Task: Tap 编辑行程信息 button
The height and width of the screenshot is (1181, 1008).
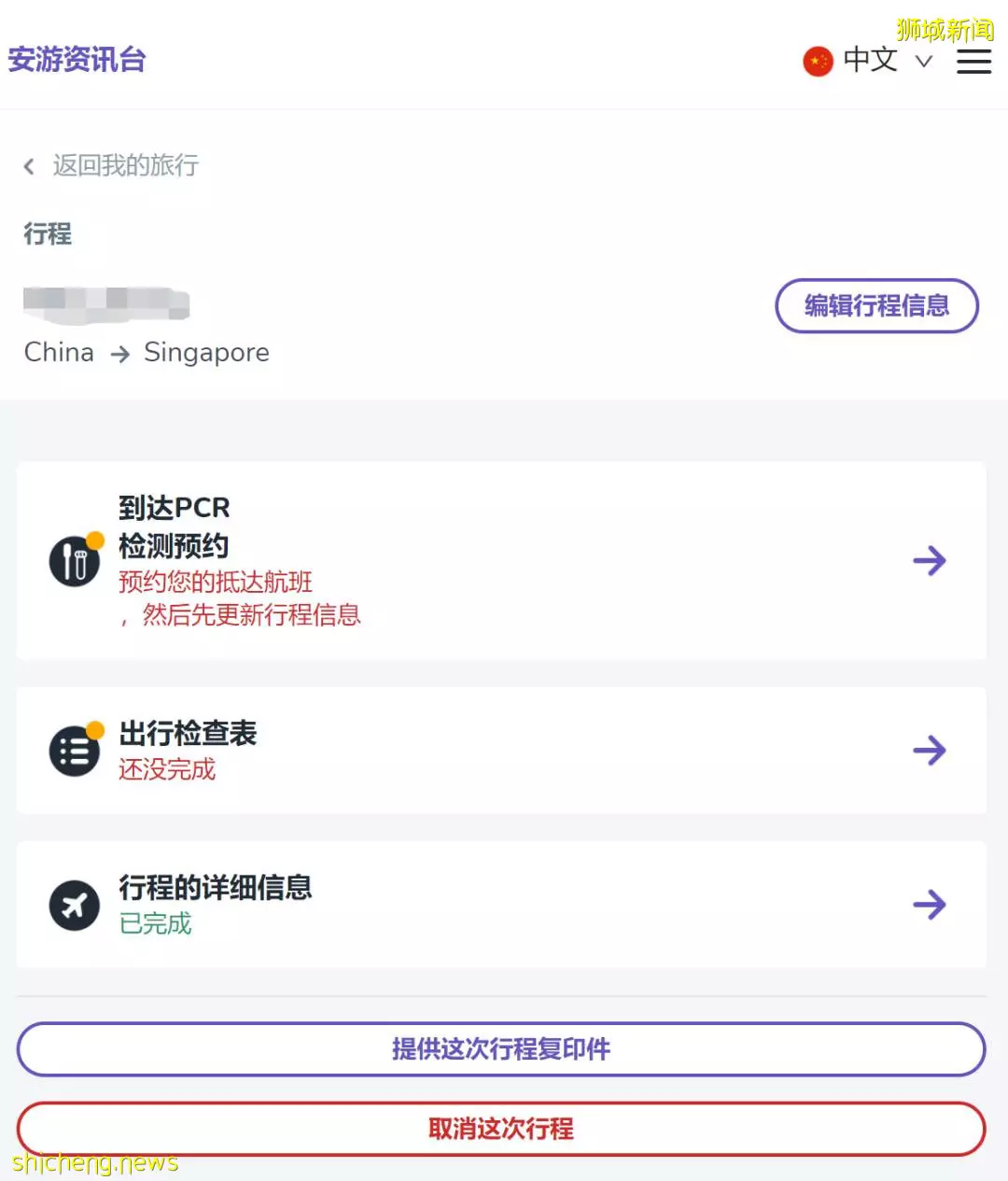Action: point(876,305)
